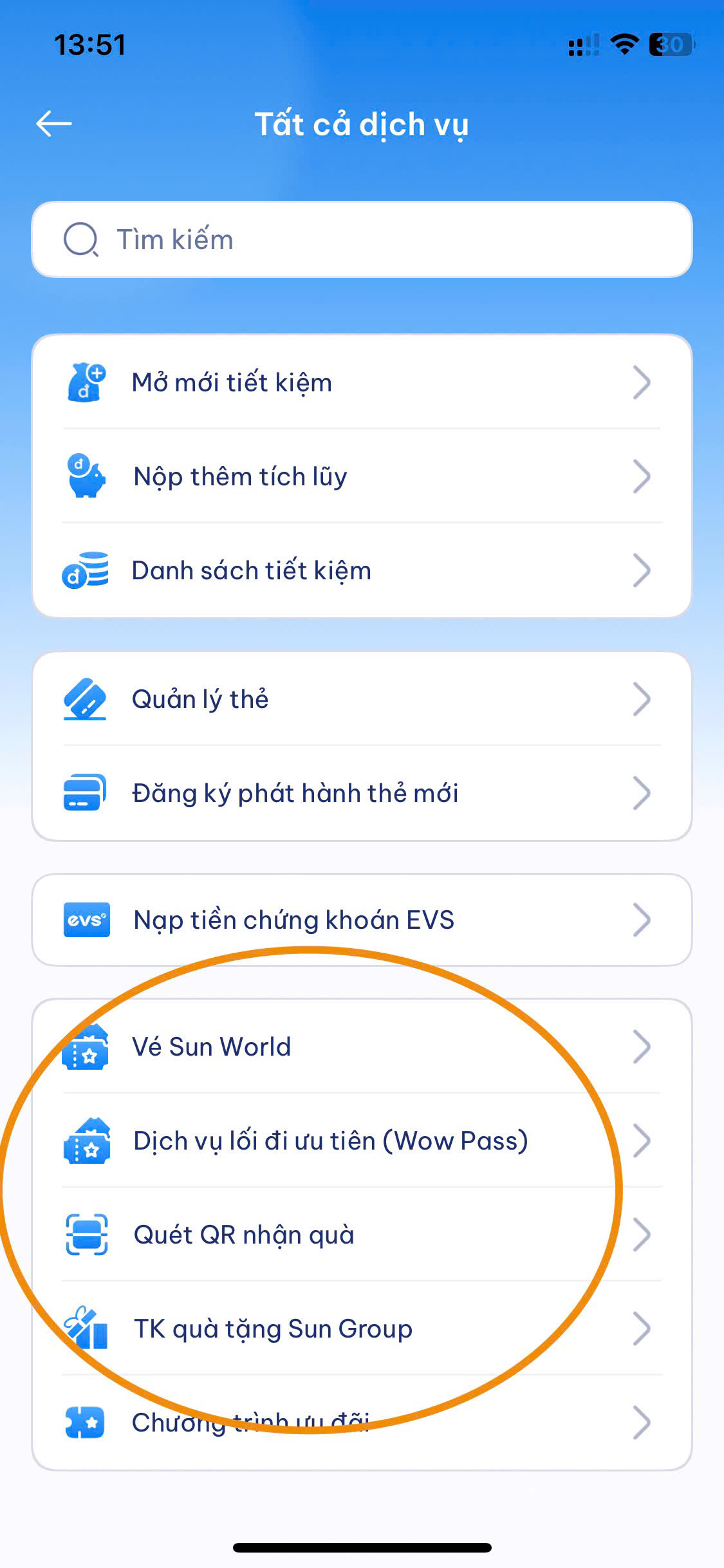Launch Quét QR nhận quà

(362, 1235)
